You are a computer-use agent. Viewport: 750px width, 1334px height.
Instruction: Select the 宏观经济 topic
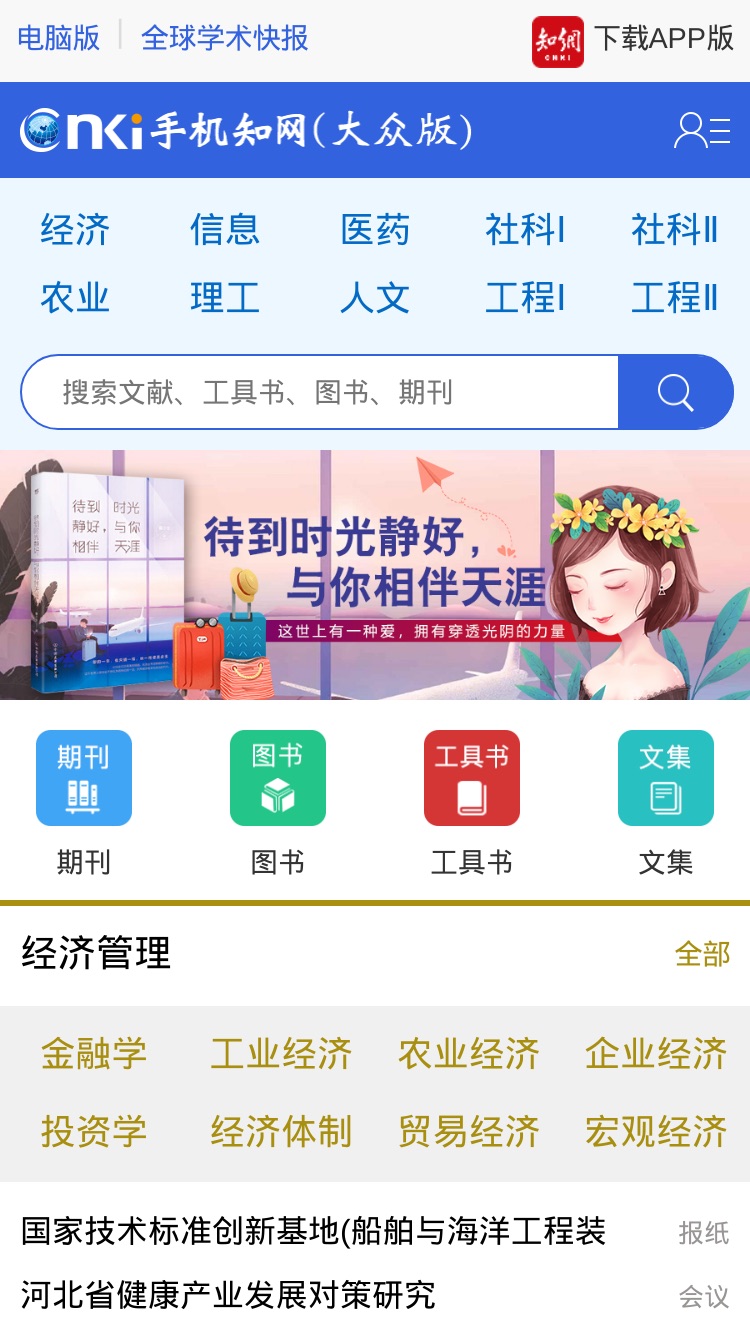pyautogui.click(x=656, y=1131)
